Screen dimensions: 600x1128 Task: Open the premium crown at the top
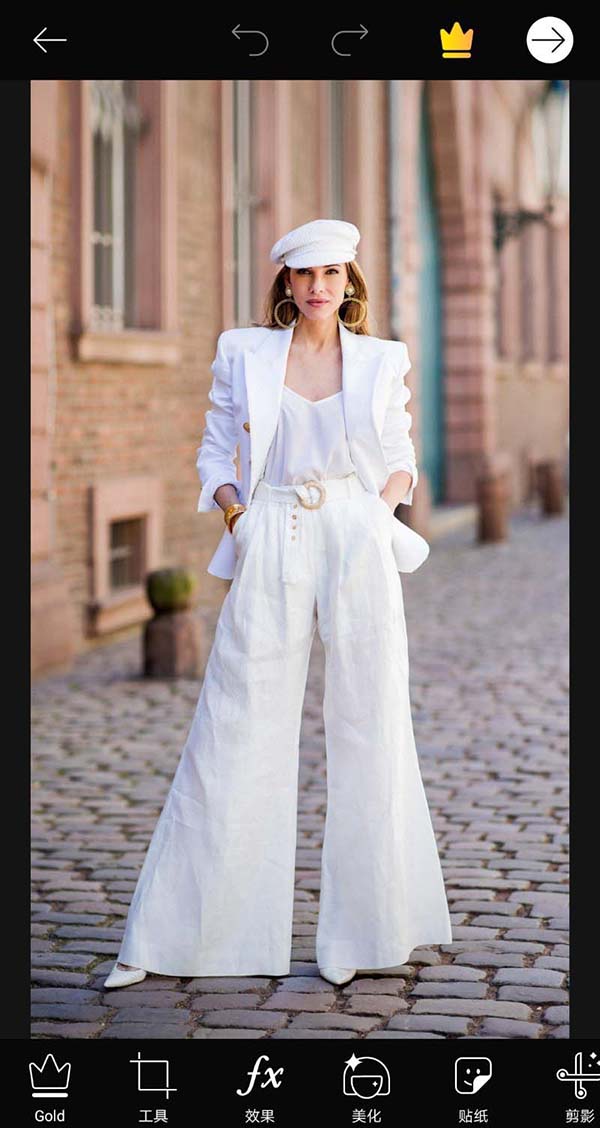456,40
